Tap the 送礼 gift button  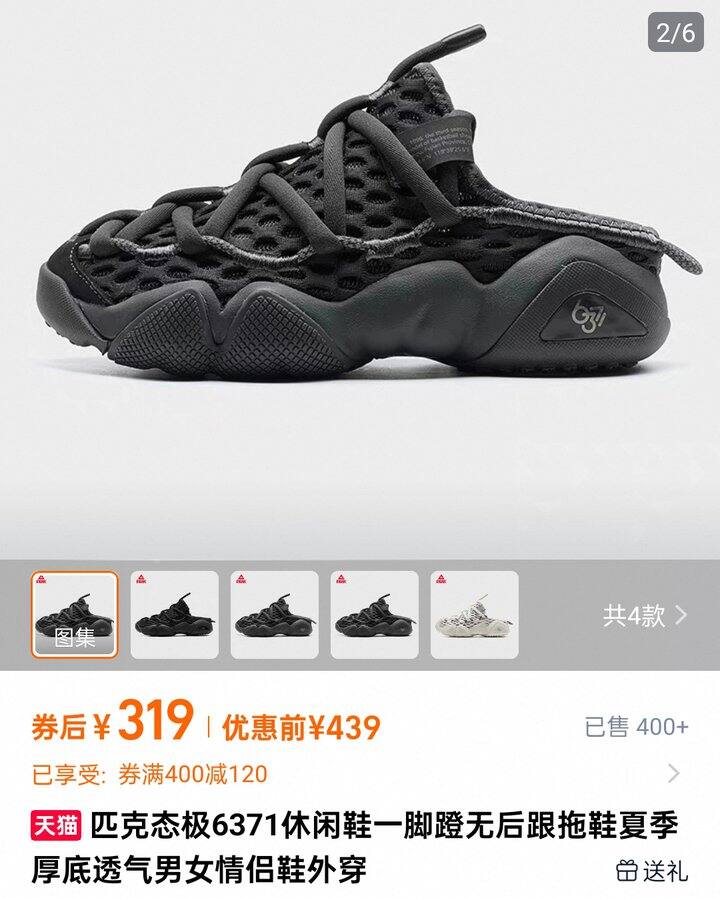pyautogui.click(x=652, y=872)
